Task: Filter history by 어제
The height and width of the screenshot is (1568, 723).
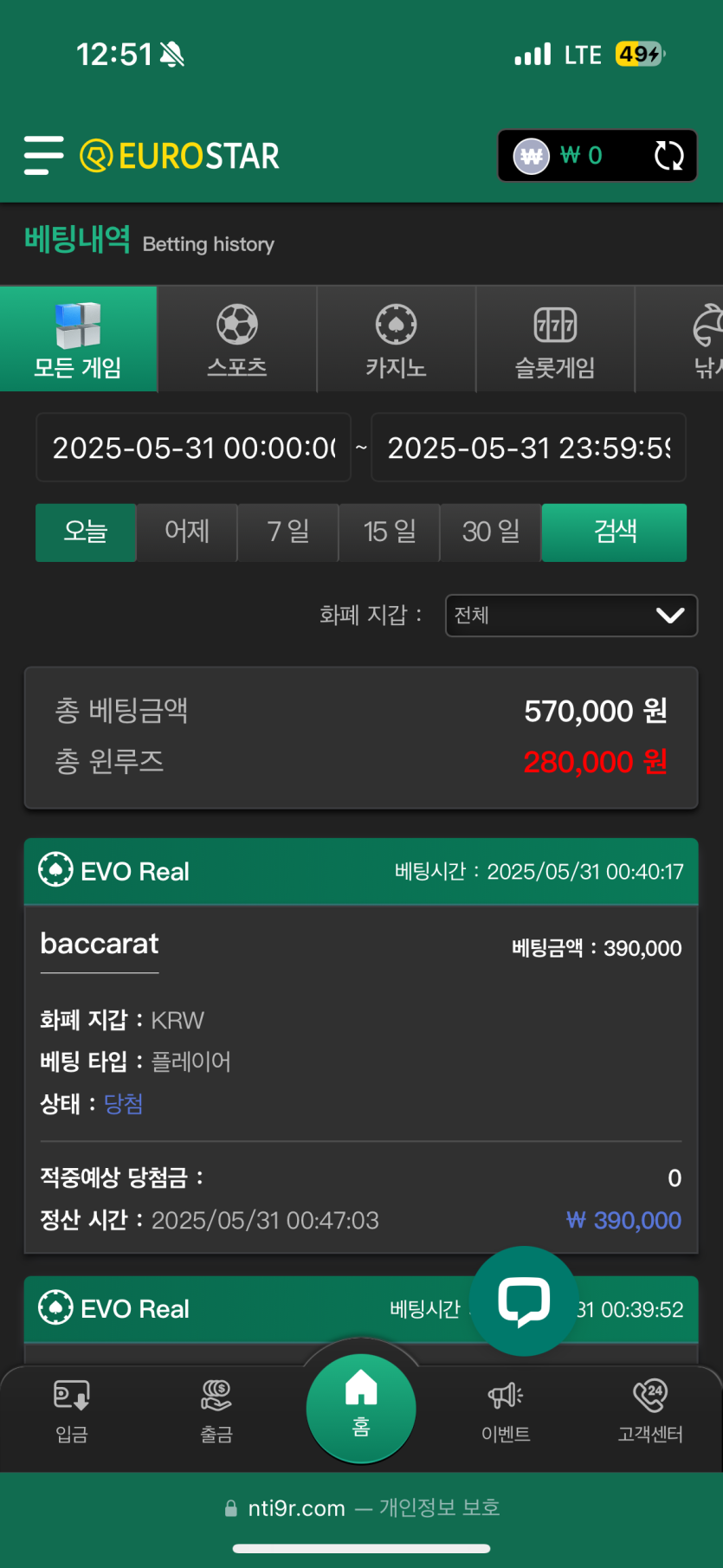Action: pos(187,532)
